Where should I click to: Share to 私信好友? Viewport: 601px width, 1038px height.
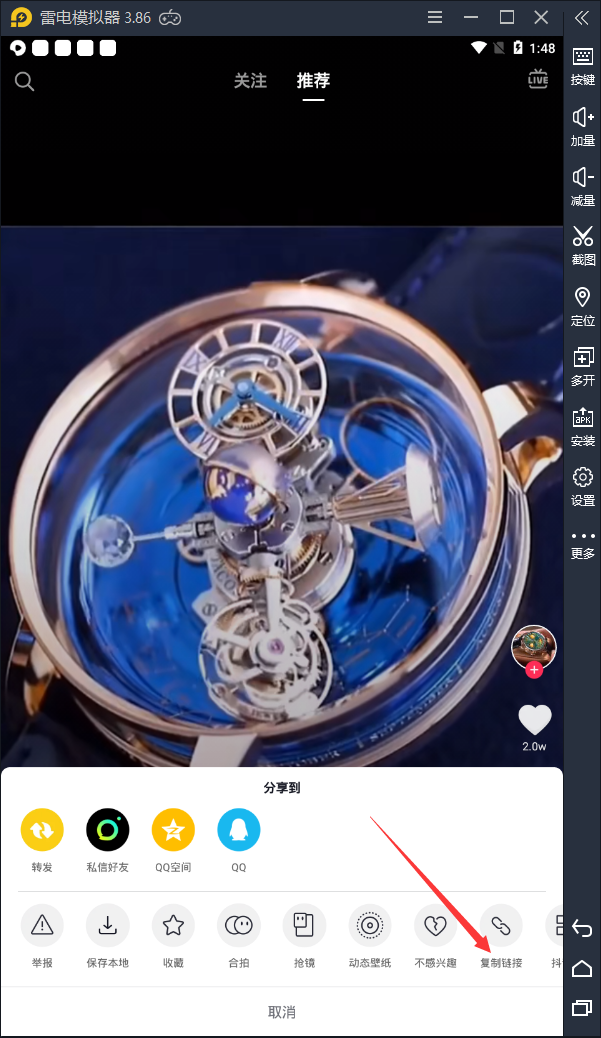click(x=107, y=829)
